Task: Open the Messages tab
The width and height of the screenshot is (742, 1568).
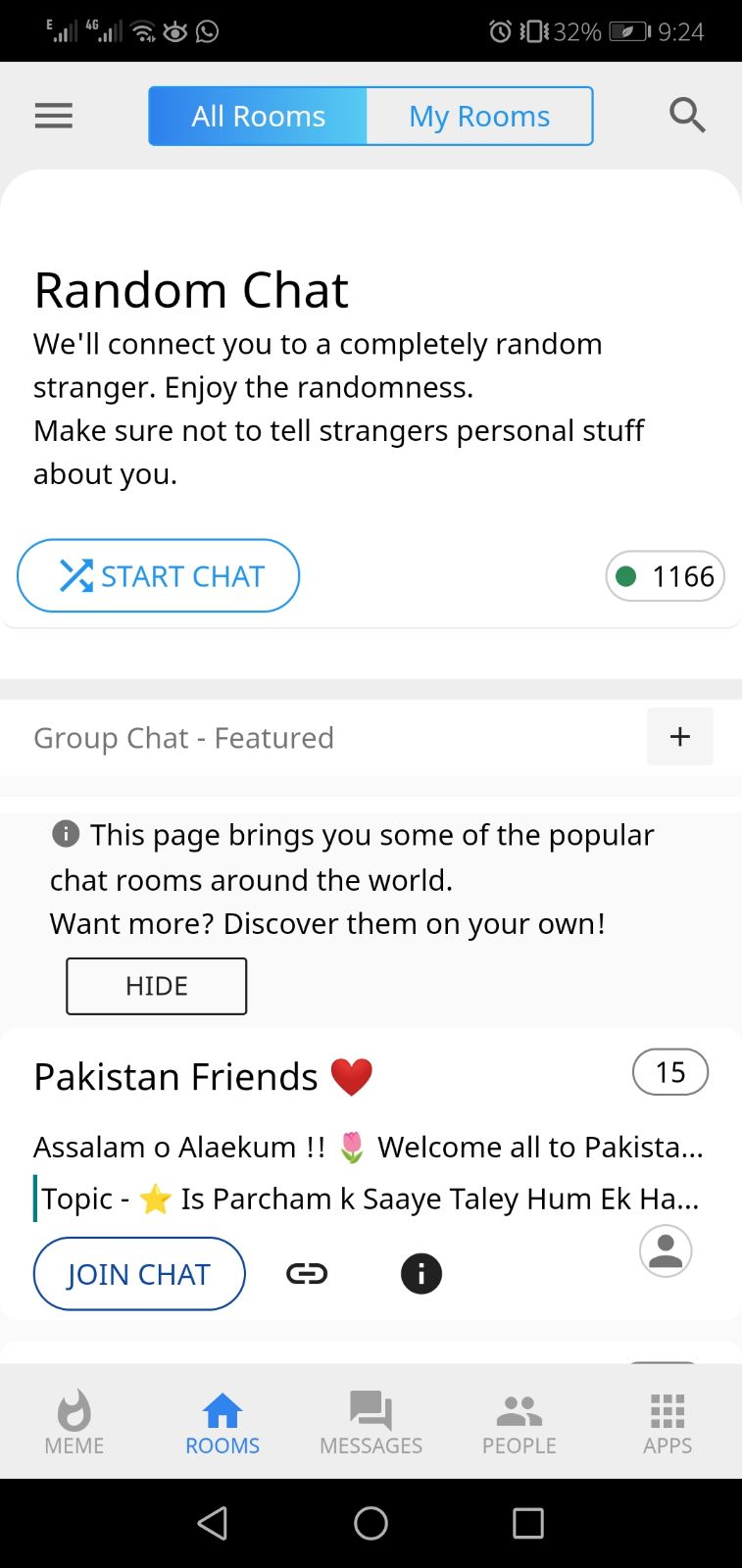Action: (371, 1423)
